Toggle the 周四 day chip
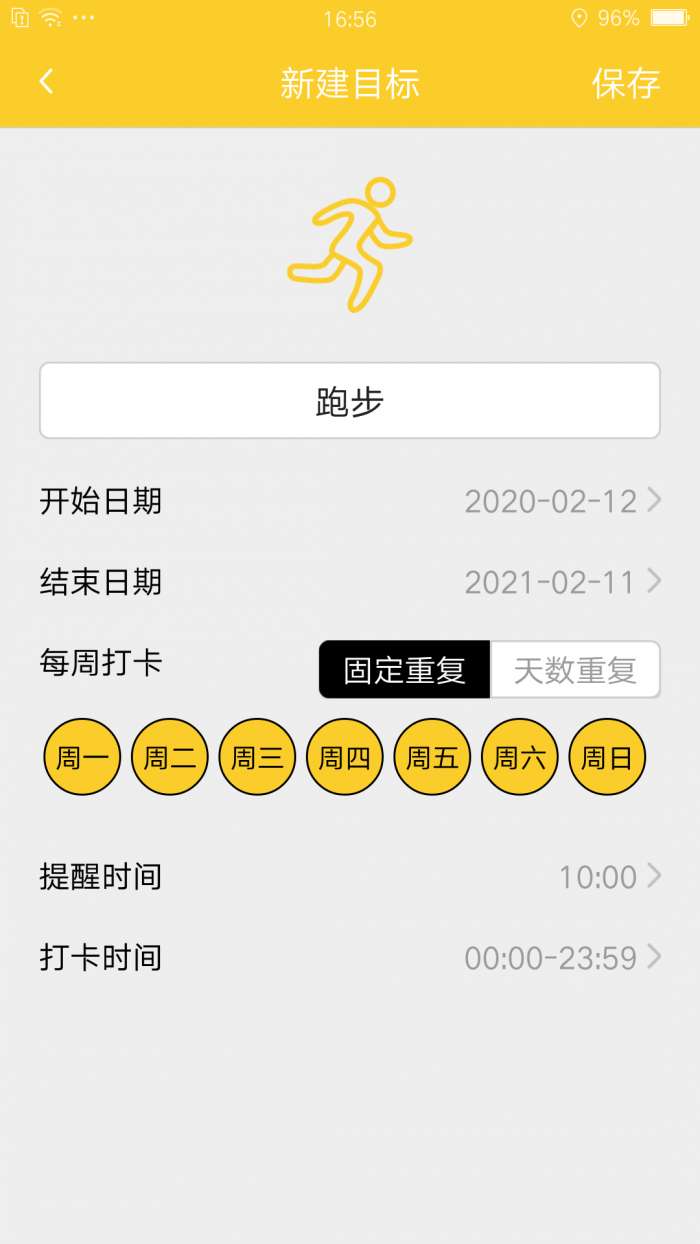700x1244 pixels. click(345, 757)
